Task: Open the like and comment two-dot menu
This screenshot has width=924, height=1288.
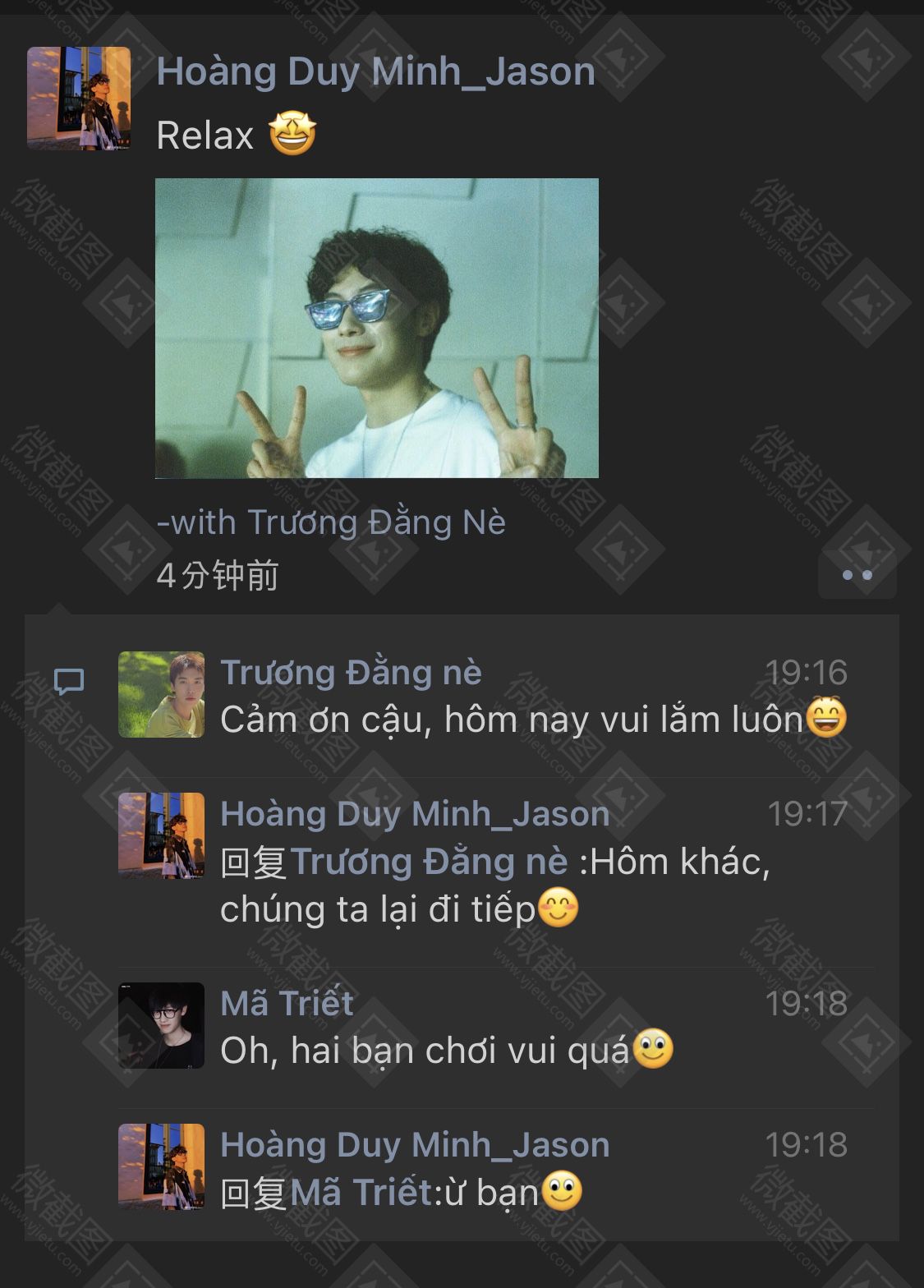Action: pos(857,575)
